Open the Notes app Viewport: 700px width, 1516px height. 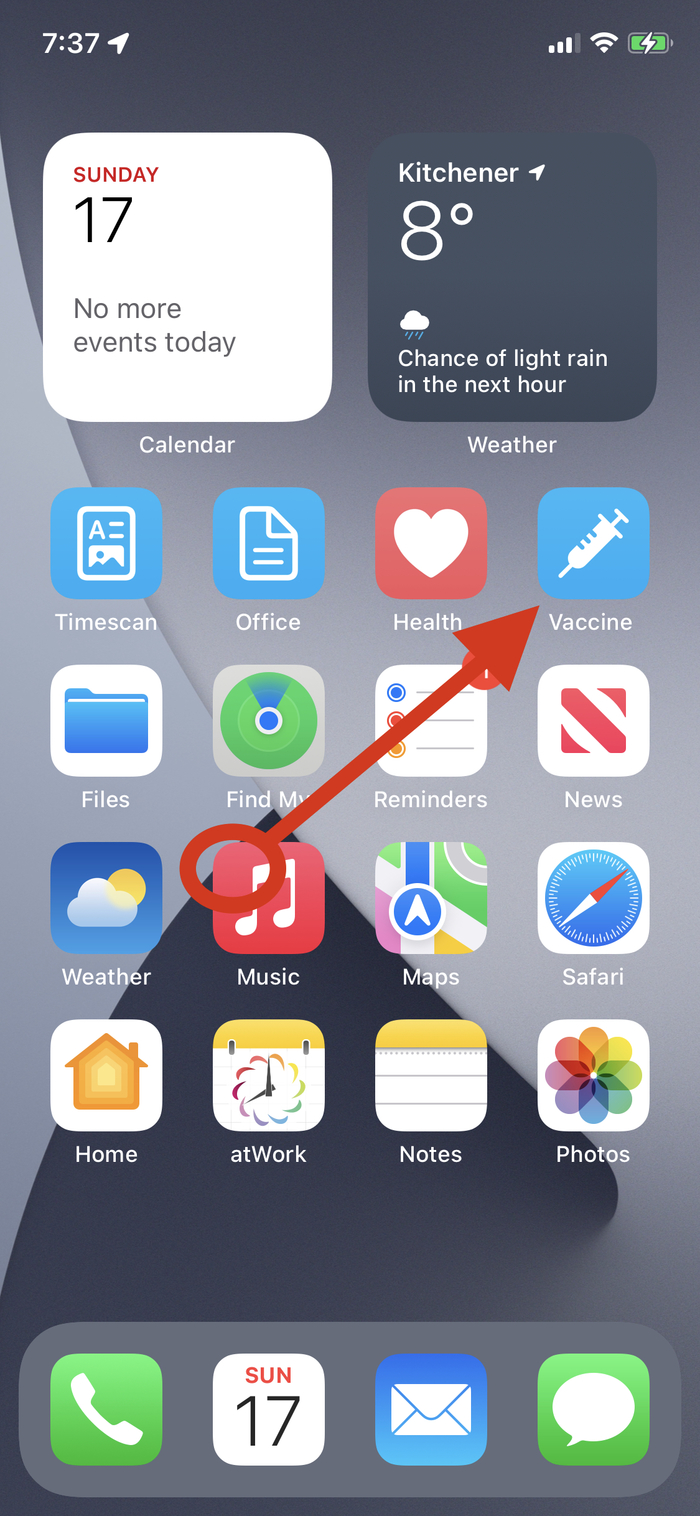431,1074
